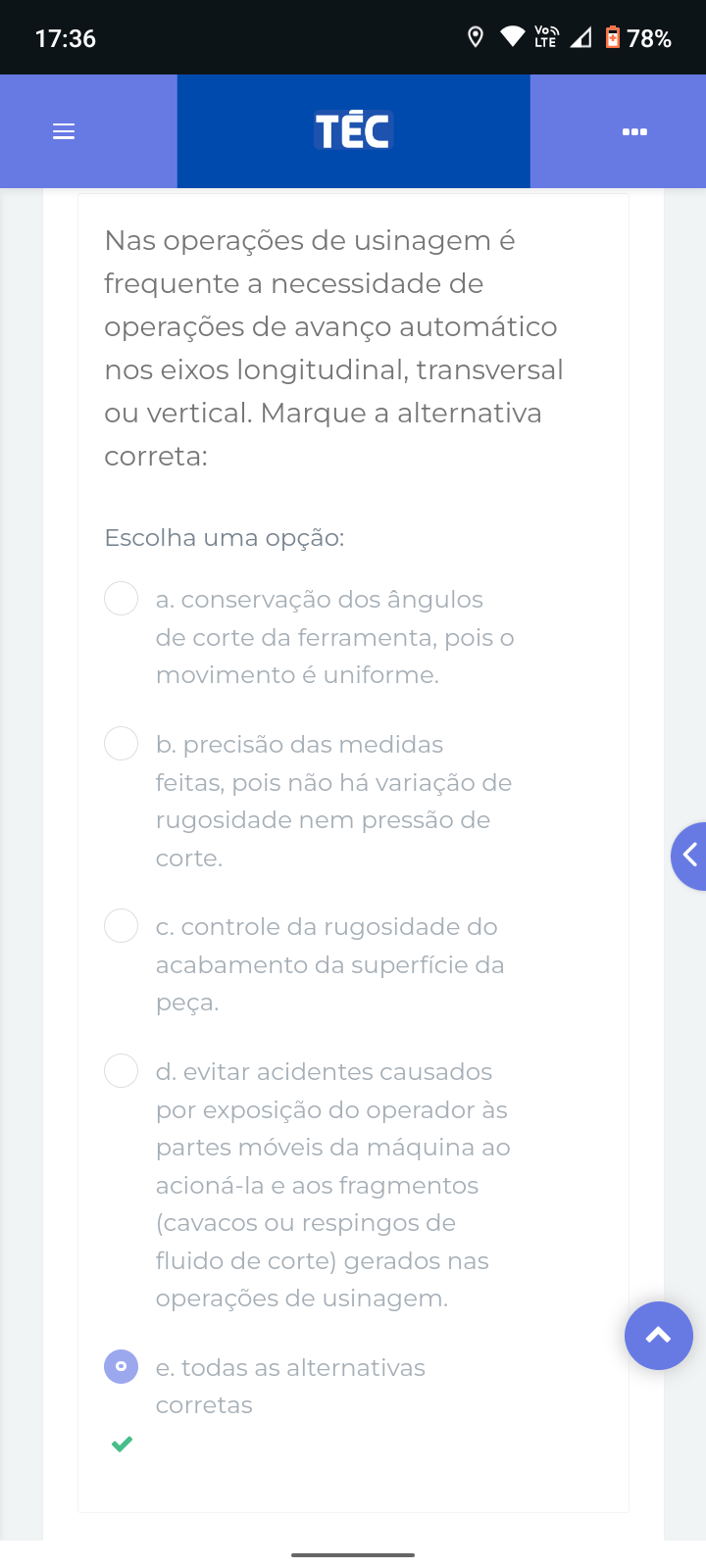Viewport: 706px width, 1568px height.
Task: Choose option d about evitar acidentes
Action: pyautogui.click(x=121, y=1070)
